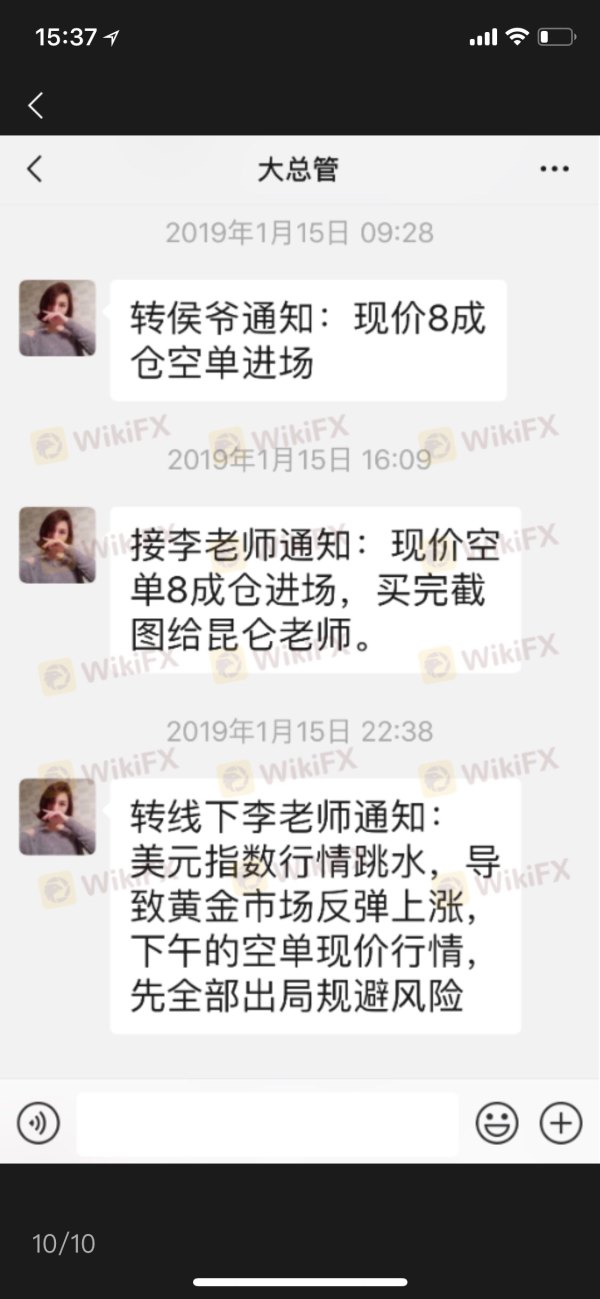This screenshot has width=600, height=1299.
Task: Open sender avatar beside 接李老师通知 message
Action: [57, 545]
